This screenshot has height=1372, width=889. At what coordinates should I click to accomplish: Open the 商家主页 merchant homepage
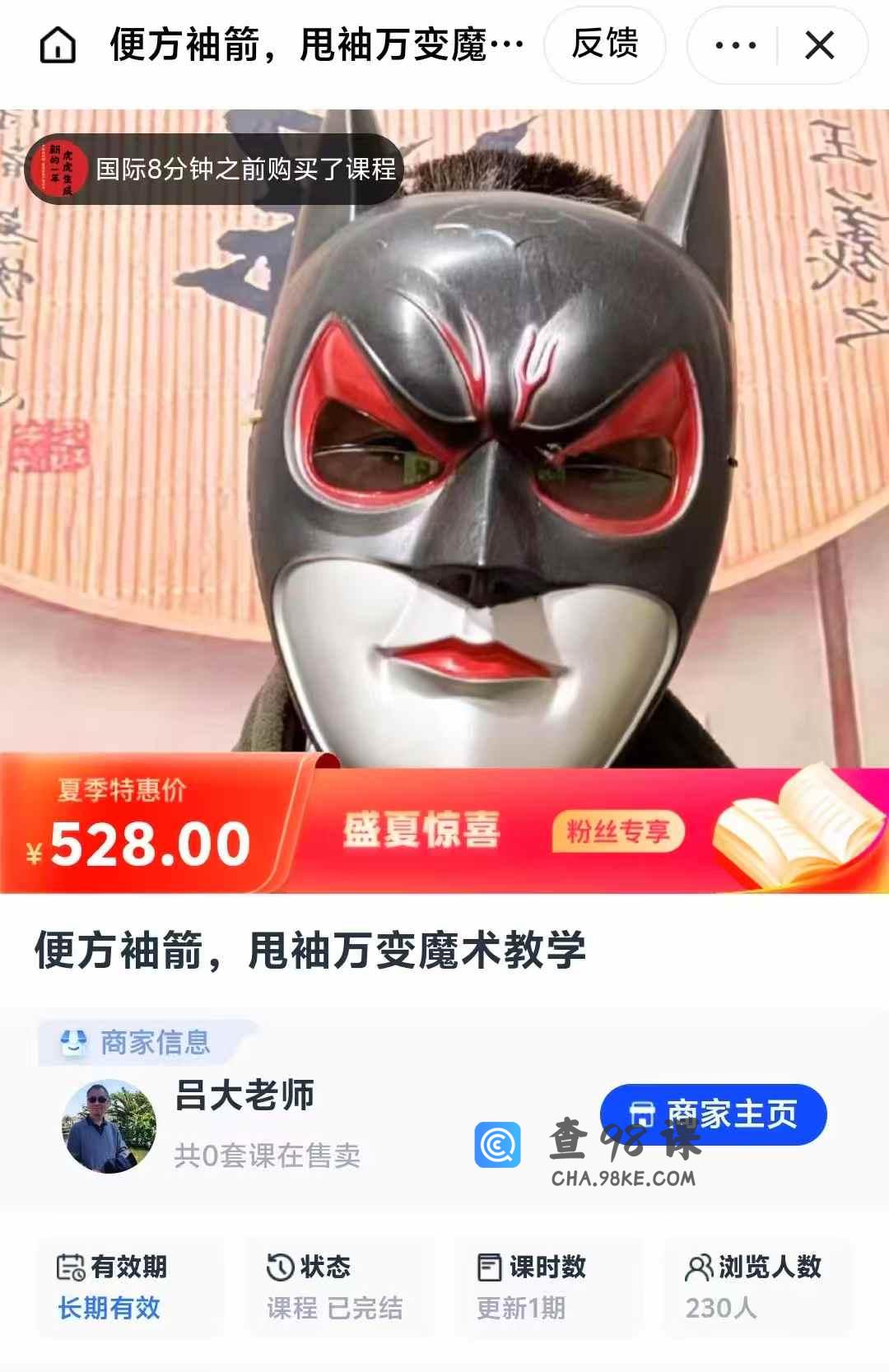[x=713, y=1114]
